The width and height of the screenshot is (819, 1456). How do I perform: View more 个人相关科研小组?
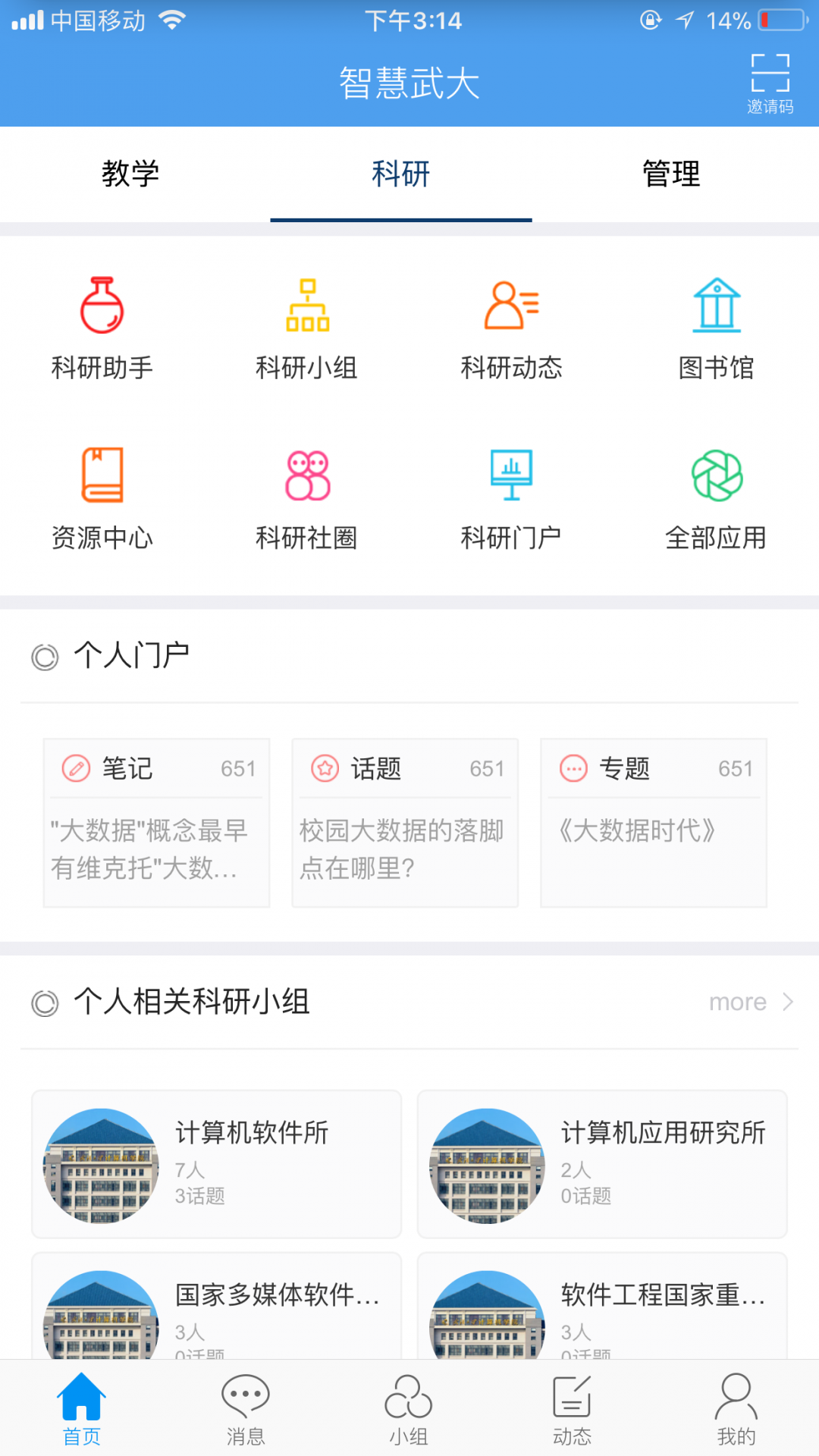click(x=751, y=1002)
